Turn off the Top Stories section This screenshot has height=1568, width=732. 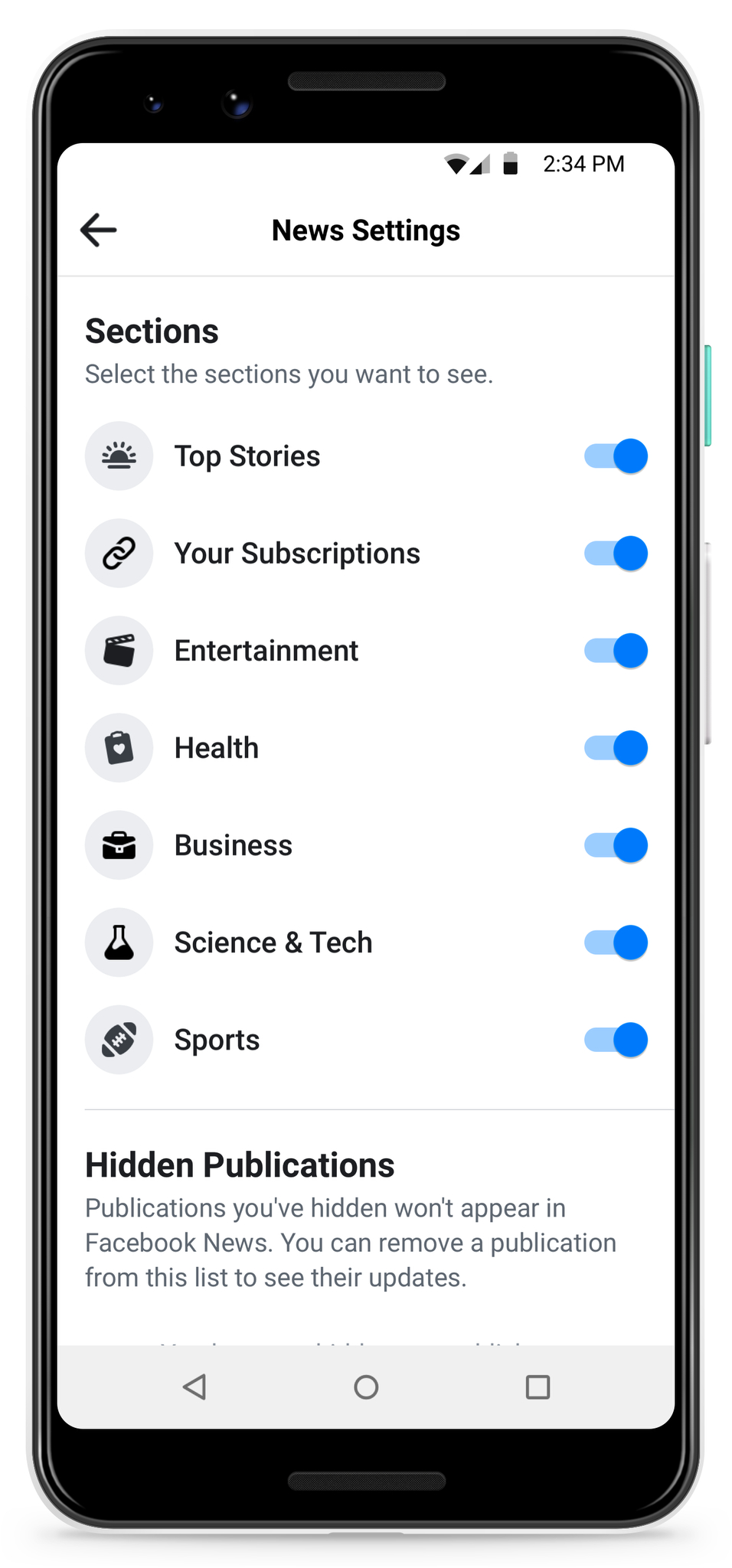click(x=616, y=456)
